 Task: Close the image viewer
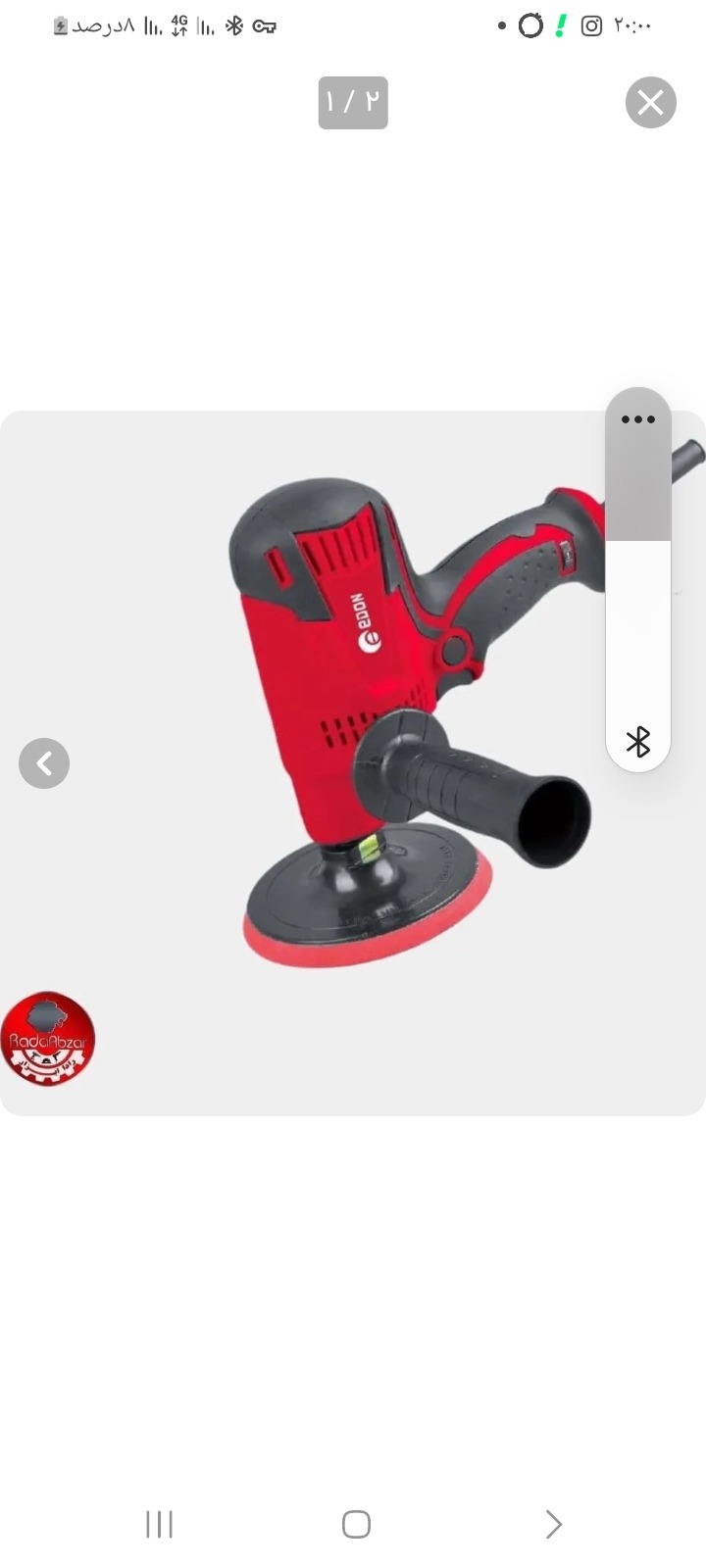[651, 102]
